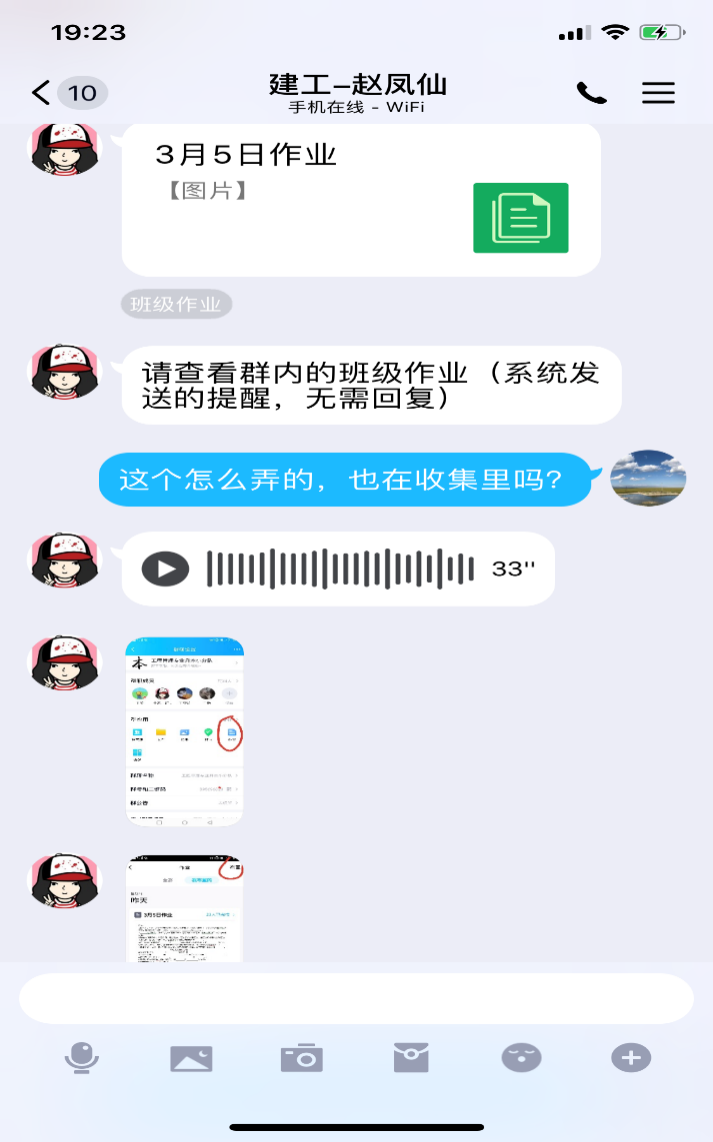
Task: View the screenshot with circled file icon
Action: click(185, 731)
